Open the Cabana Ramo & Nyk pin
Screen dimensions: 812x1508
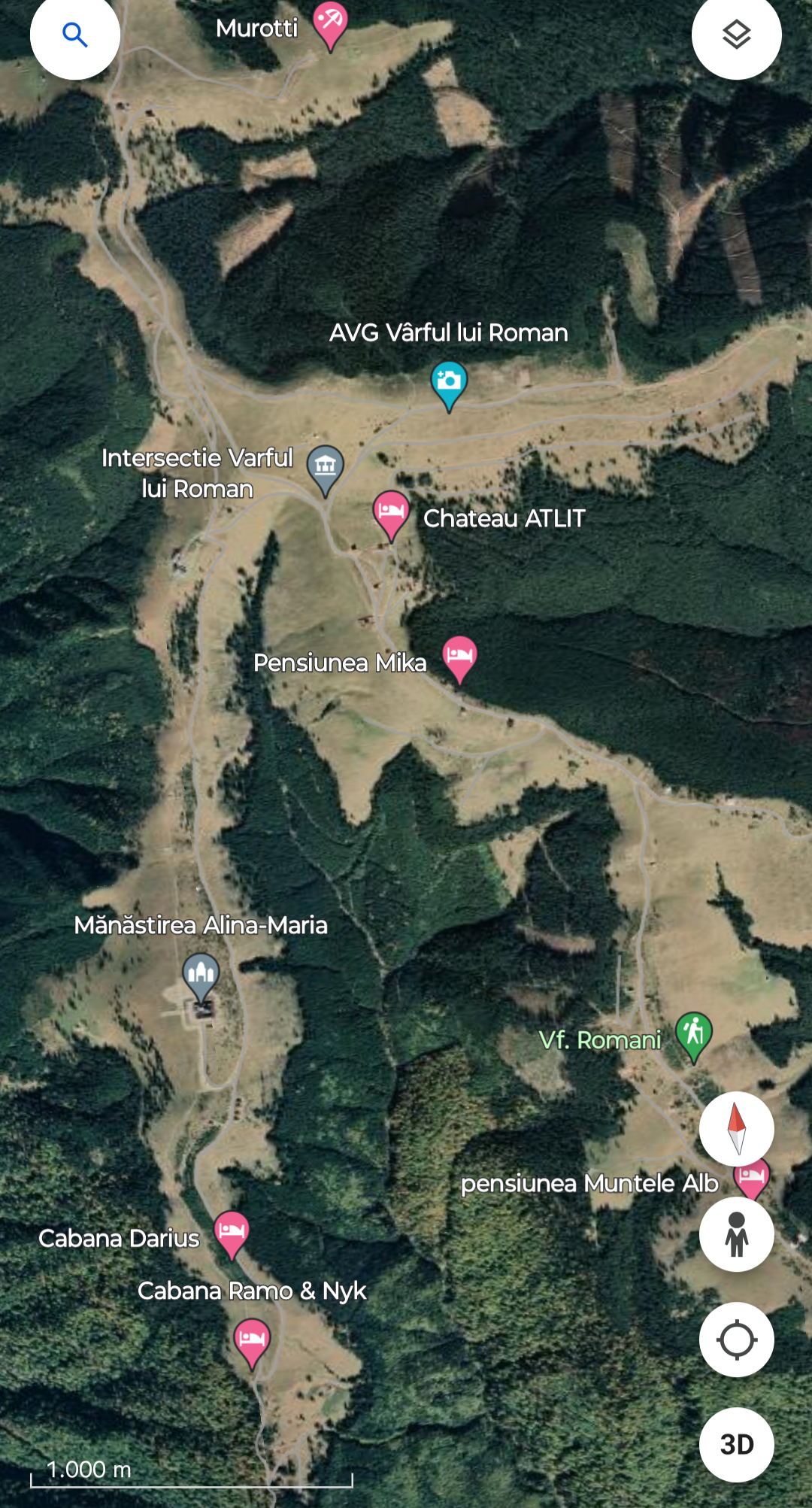[252, 1340]
